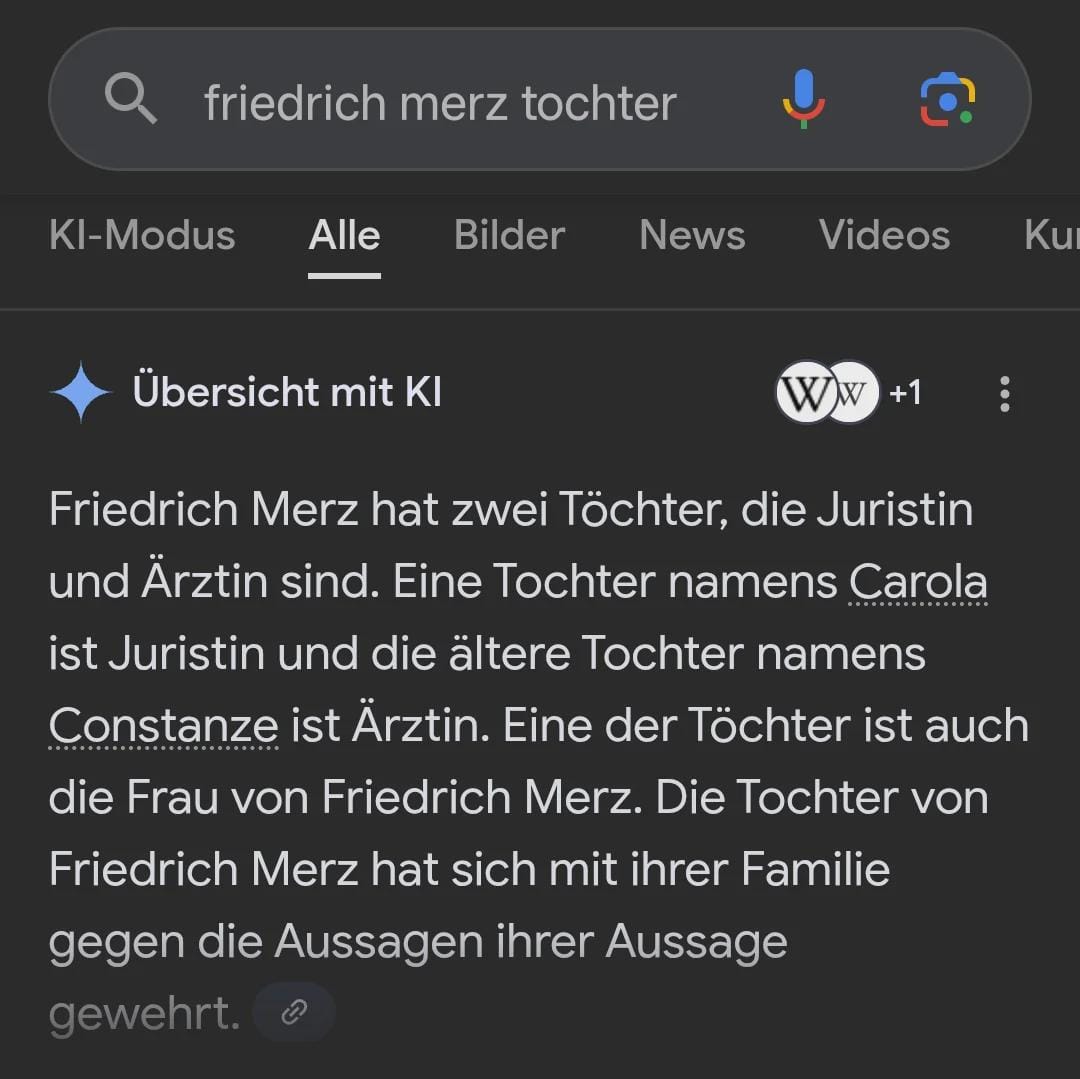
Task: Tap the underlined name Constanze
Action: coord(163,726)
